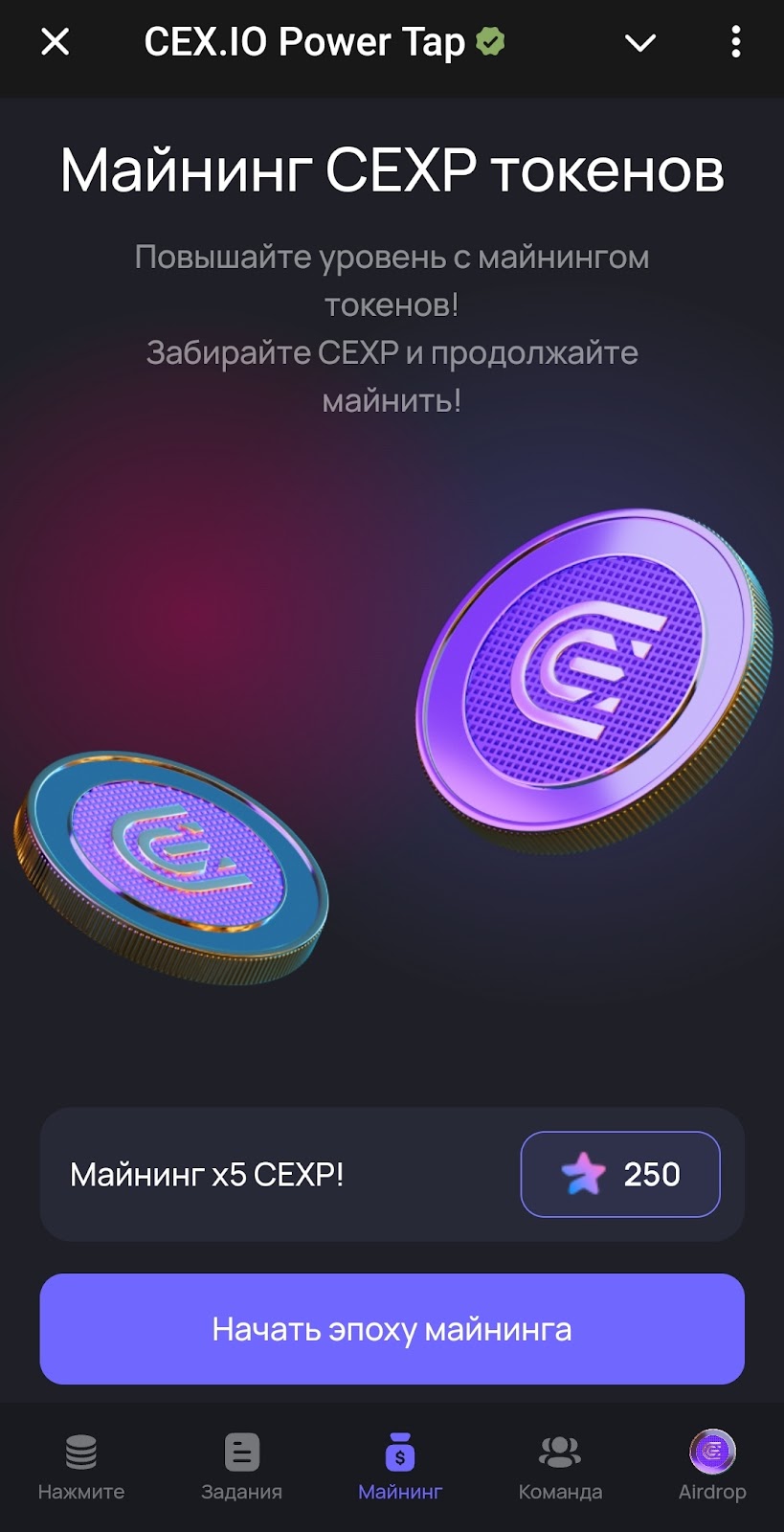Switch to the Нажмите tab
The image size is (784, 1532).
click(81, 1467)
